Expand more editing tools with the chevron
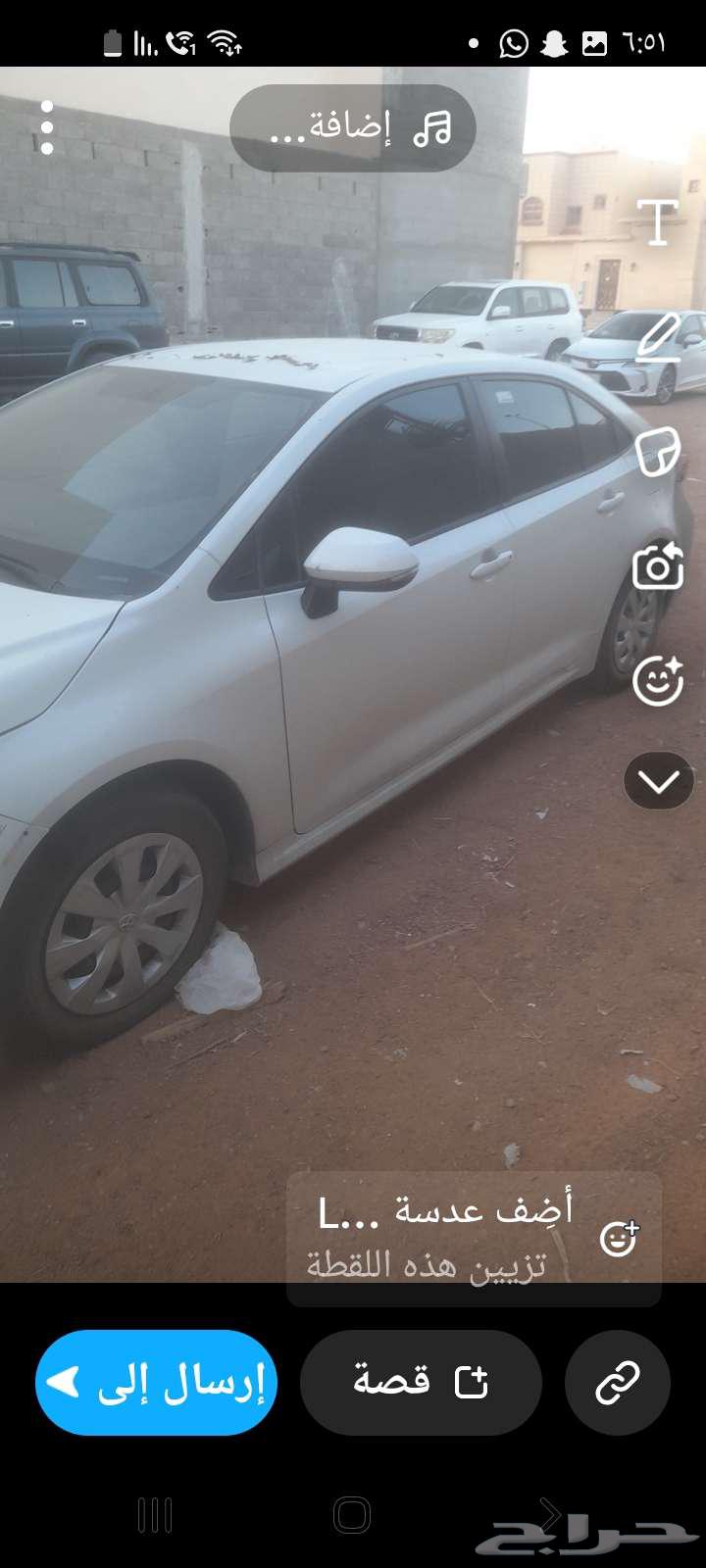Screen dimensions: 706x1568 (x=658, y=781)
